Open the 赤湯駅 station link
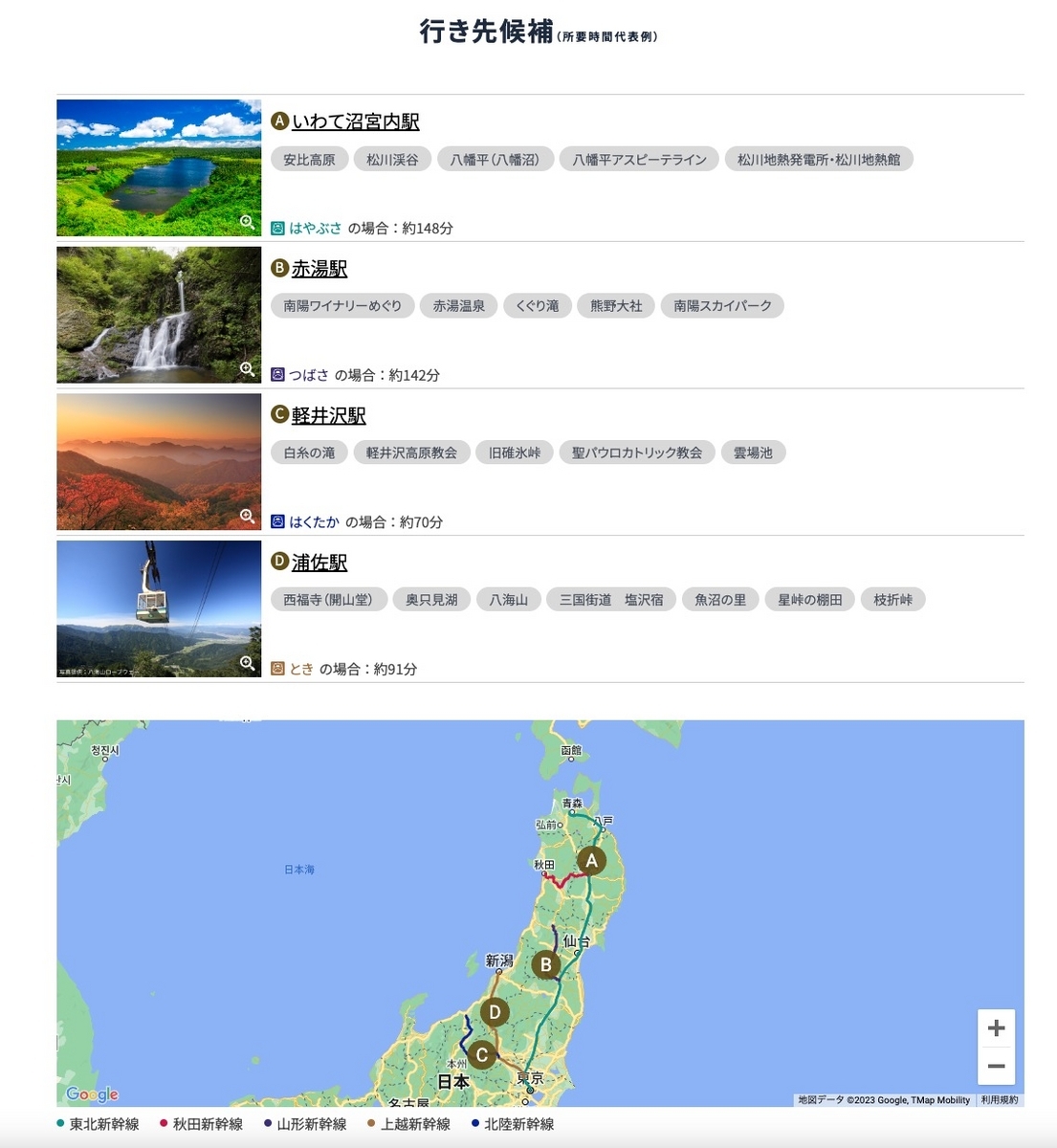This screenshot has height=1148, width=1057. (319, 269)
